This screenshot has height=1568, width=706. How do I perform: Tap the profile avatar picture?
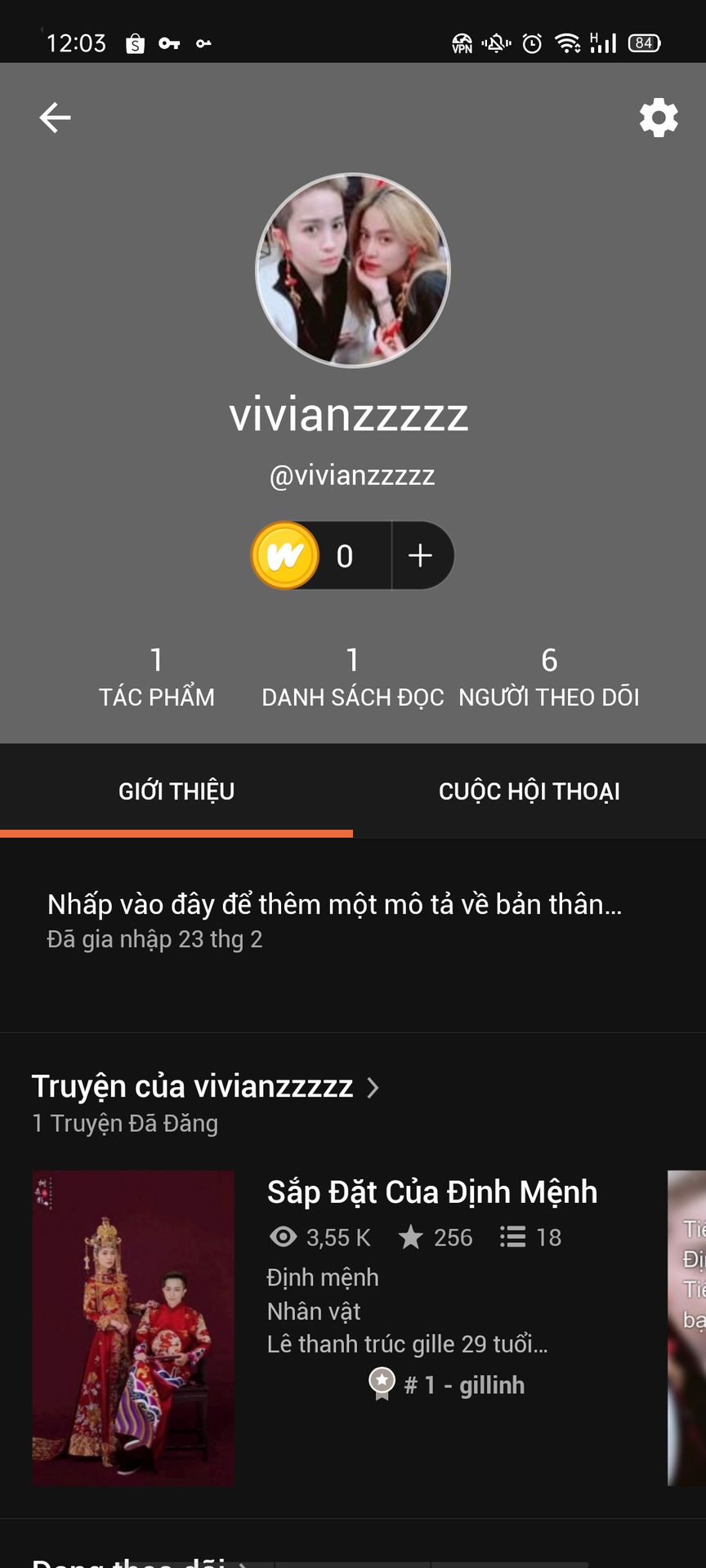pos(353,270)
